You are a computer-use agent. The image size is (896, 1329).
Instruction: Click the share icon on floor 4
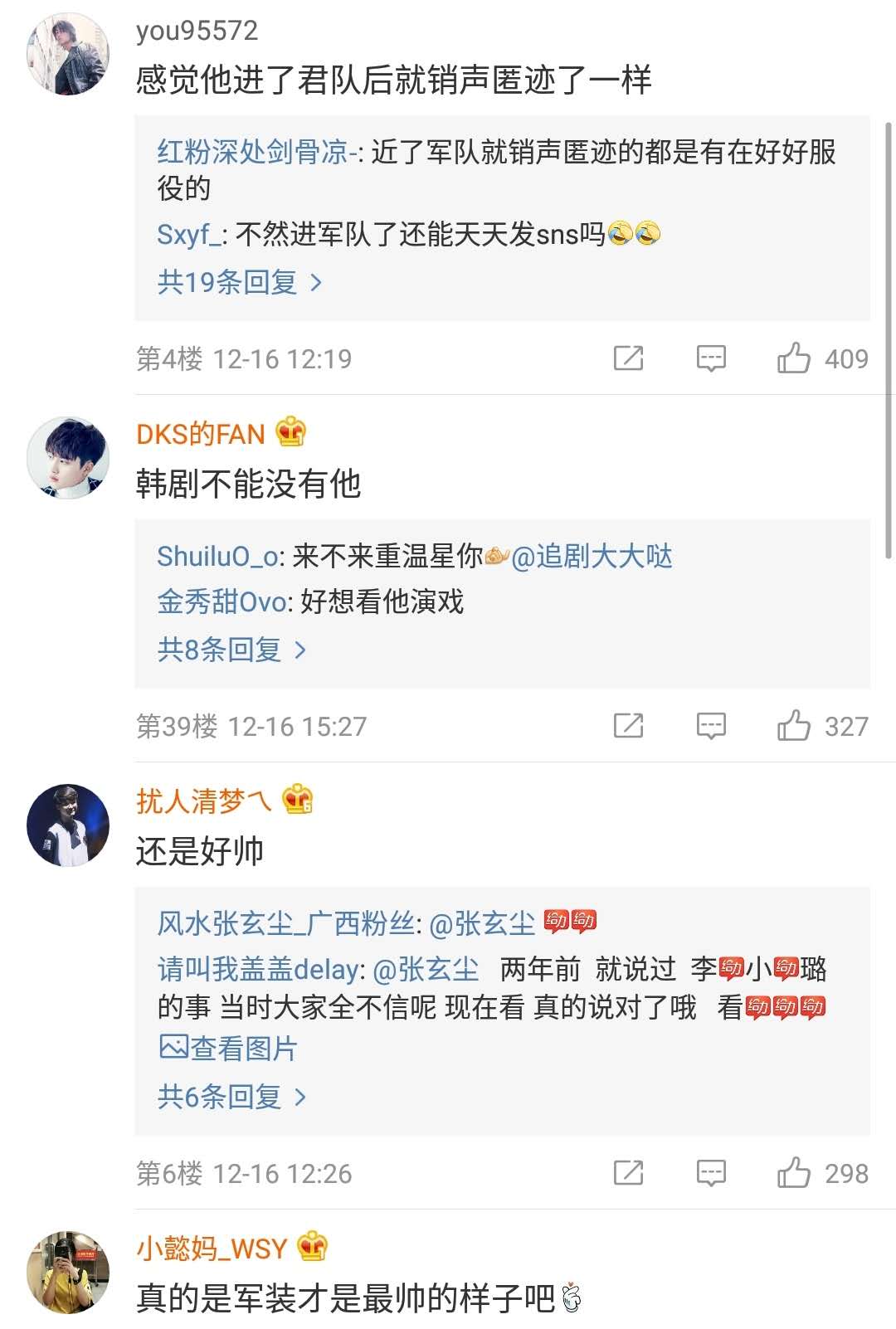(x=631, y=358)
